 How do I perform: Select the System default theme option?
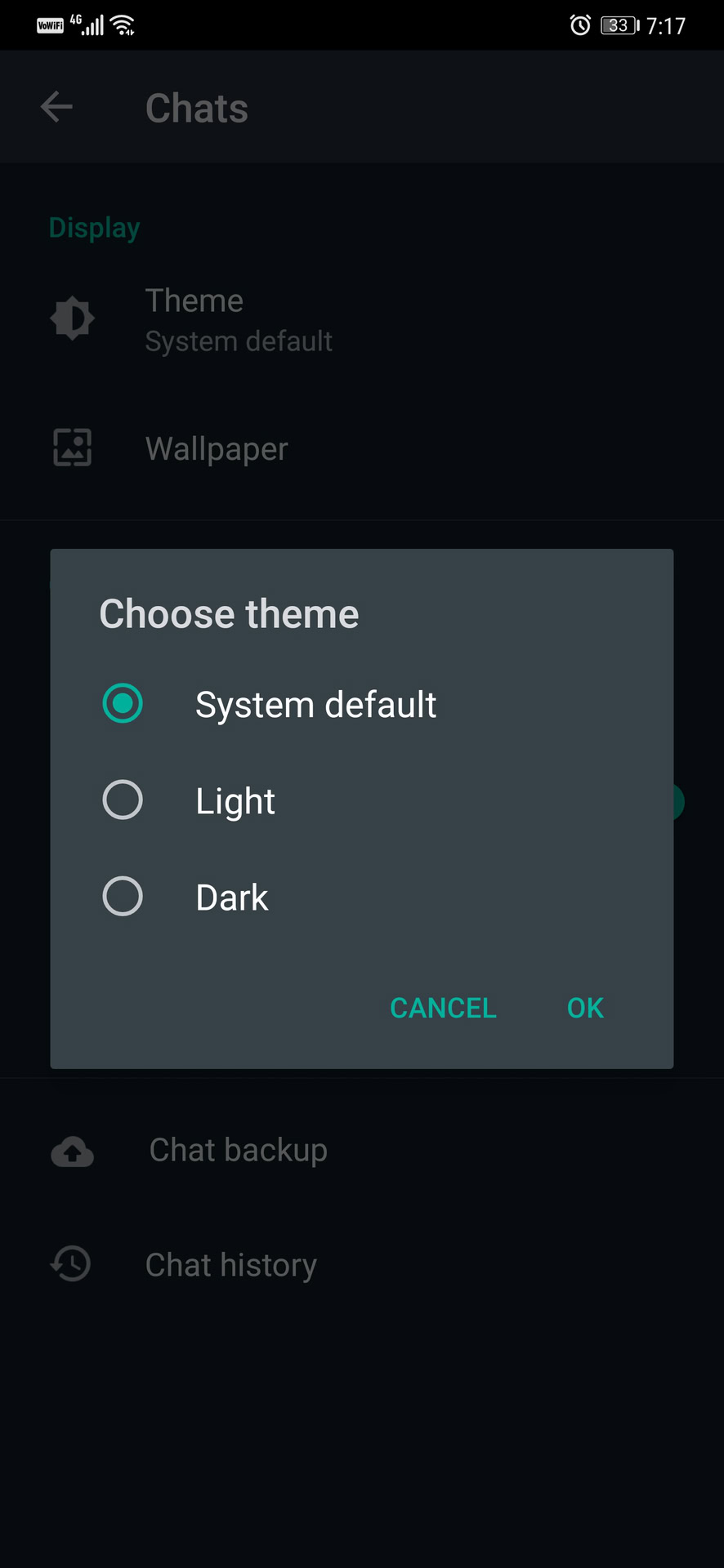[x=123, y=703]
